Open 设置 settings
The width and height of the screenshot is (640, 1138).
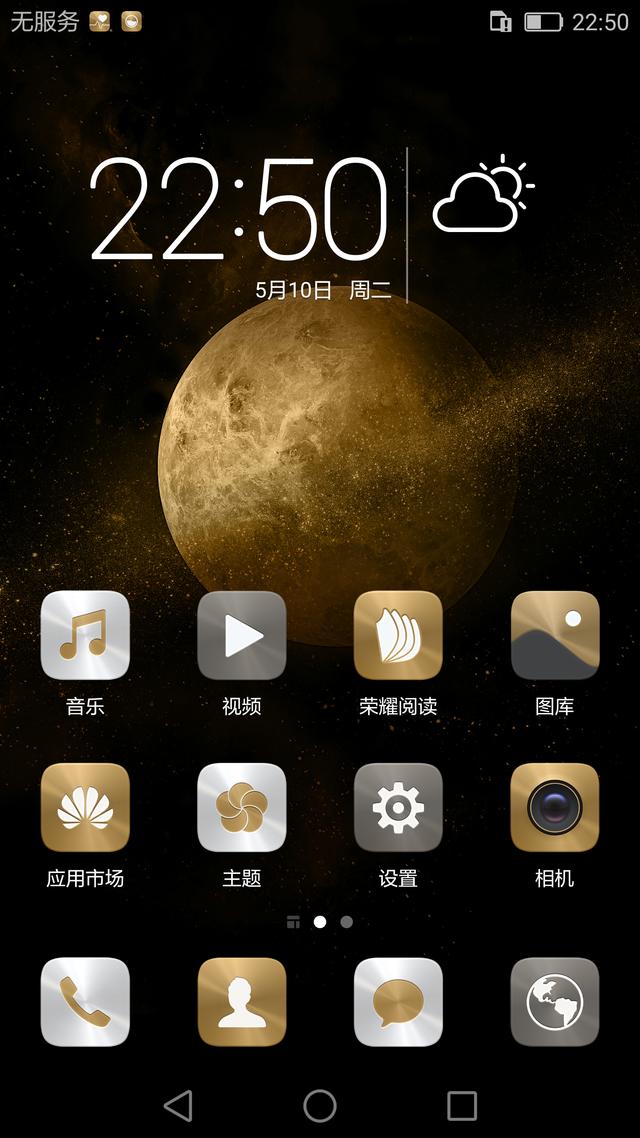[x=398, y=807]
